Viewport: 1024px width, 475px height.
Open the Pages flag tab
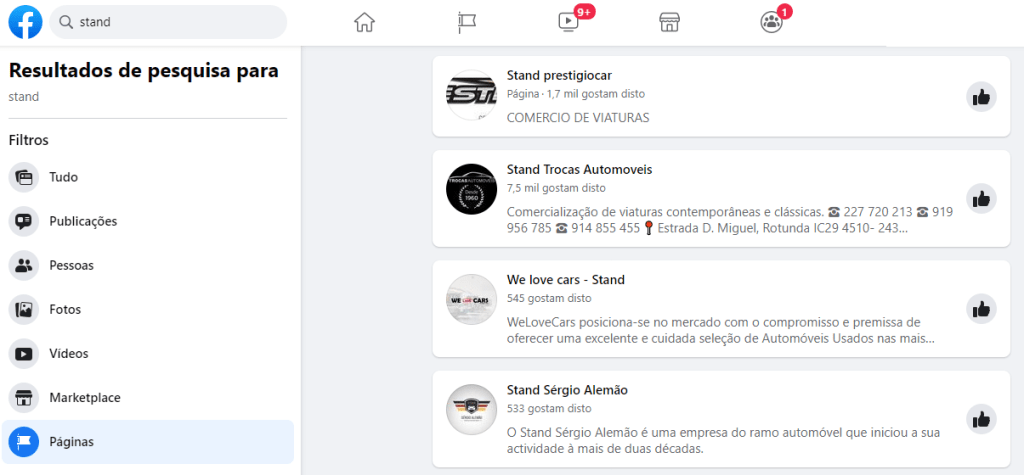(466, 22)
